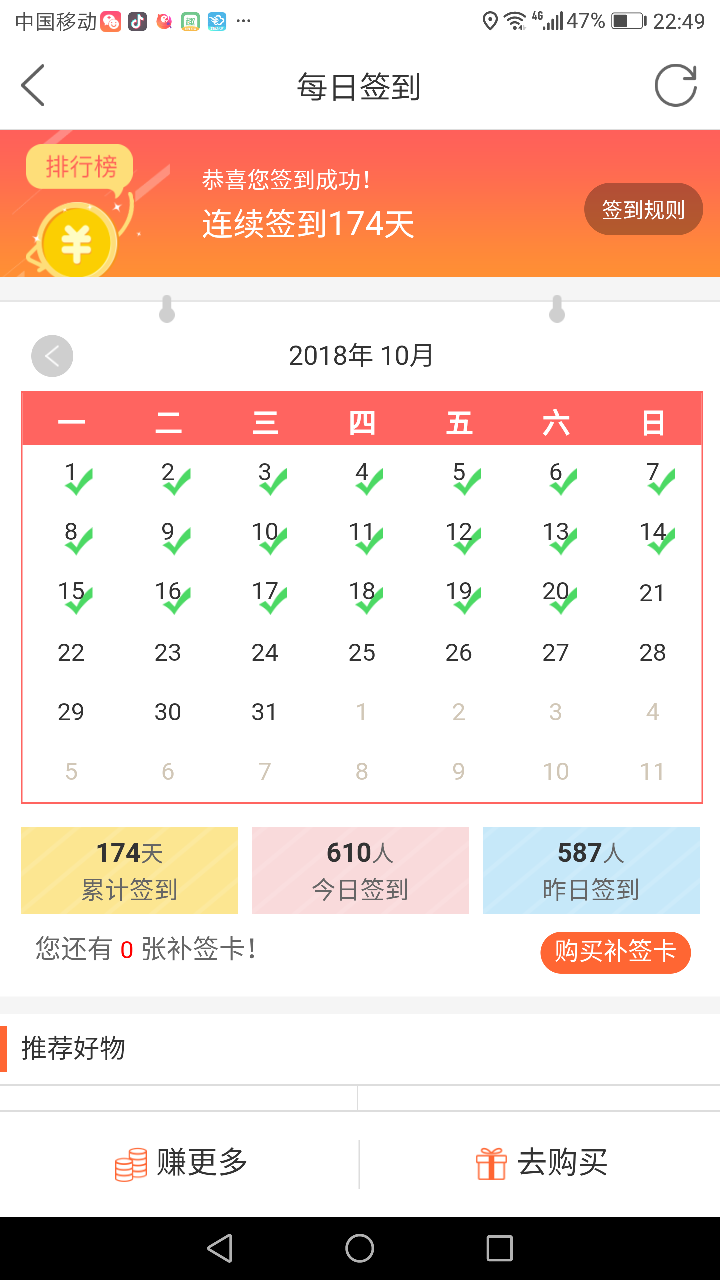Go back from the 每日签到 page

[34, 86]
